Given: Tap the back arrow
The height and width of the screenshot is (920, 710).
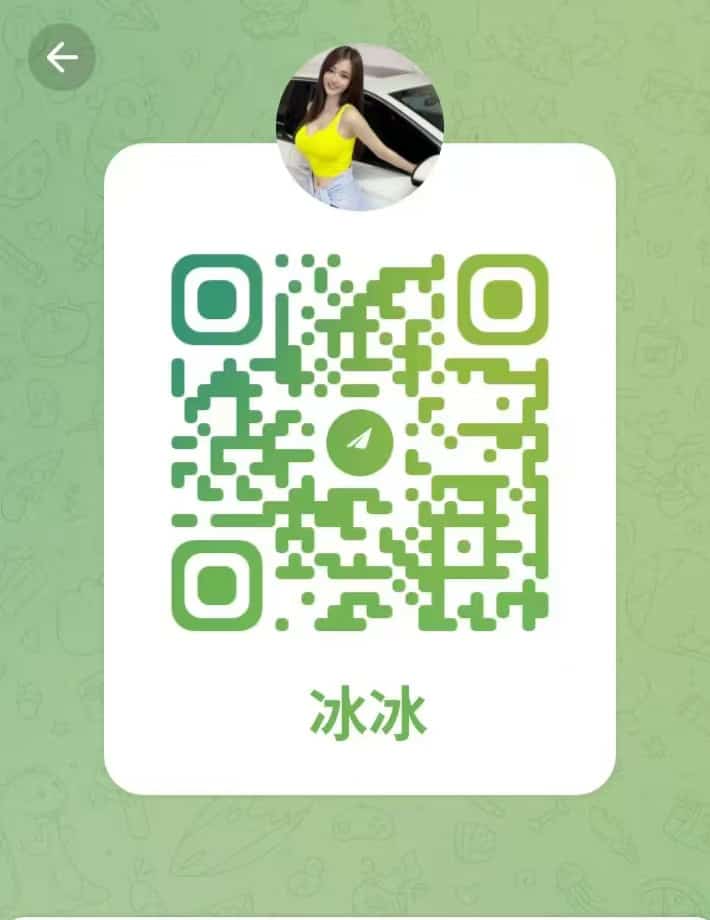Looking at the screenshot, I should pos(61,58).
